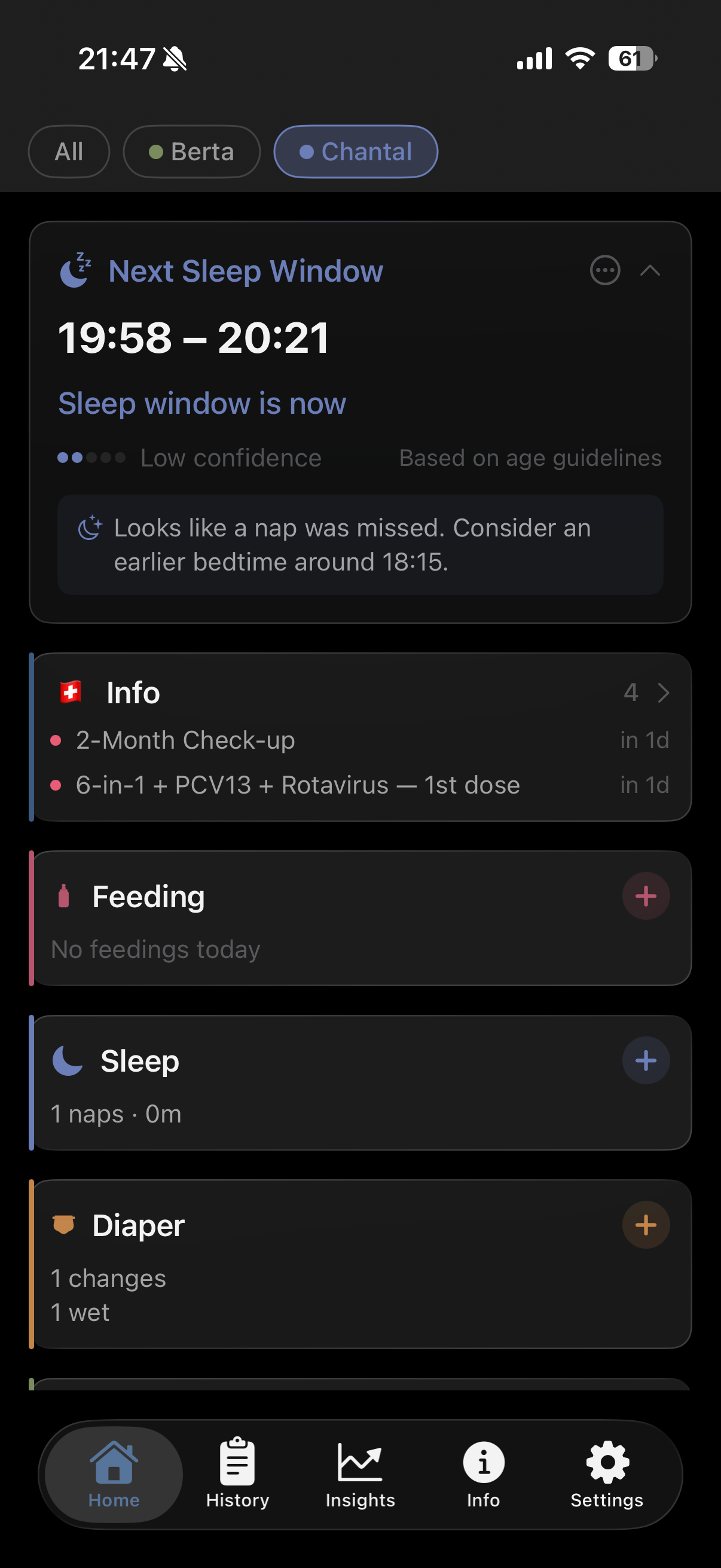Select the Berta child filter
The image size is (721, 1568).
pyautogui.click(x=191, y=151)
